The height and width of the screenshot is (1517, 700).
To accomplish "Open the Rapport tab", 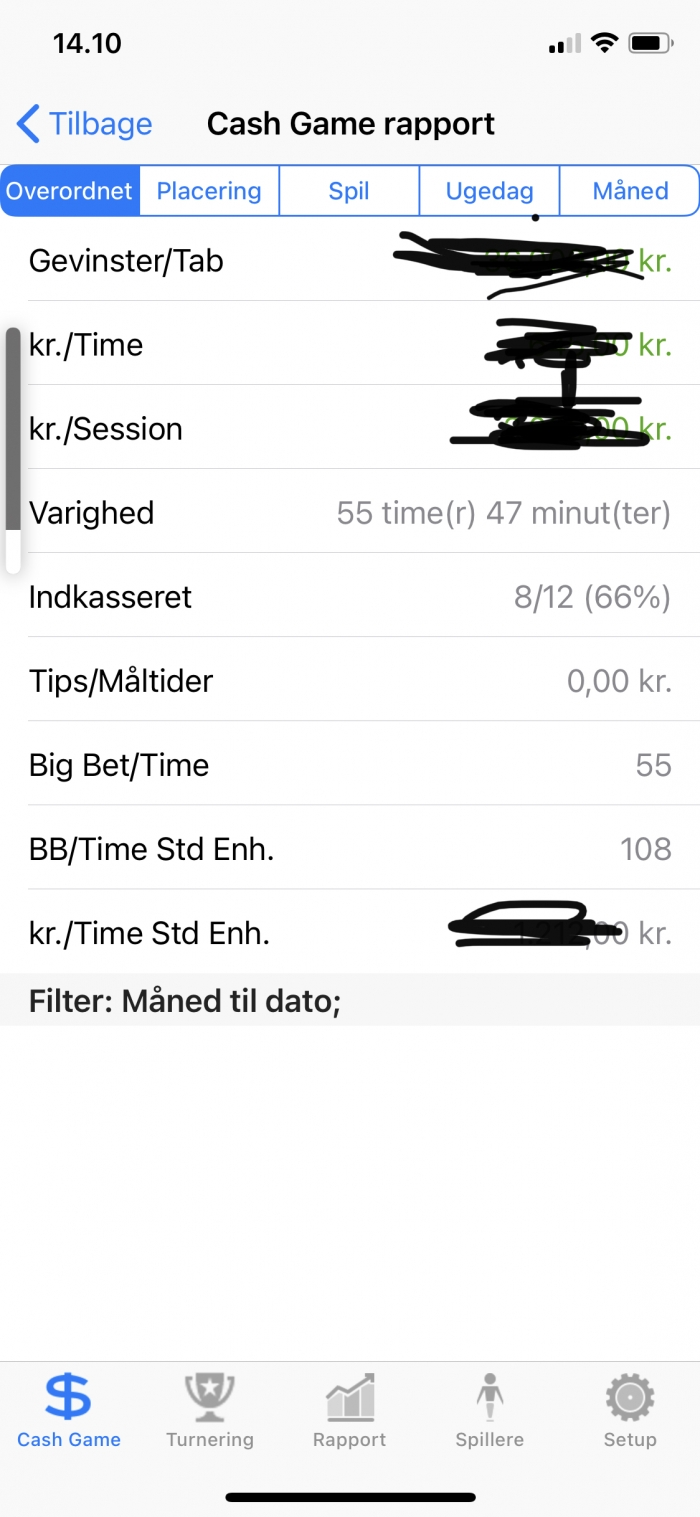I will (x=350, y=1411).
